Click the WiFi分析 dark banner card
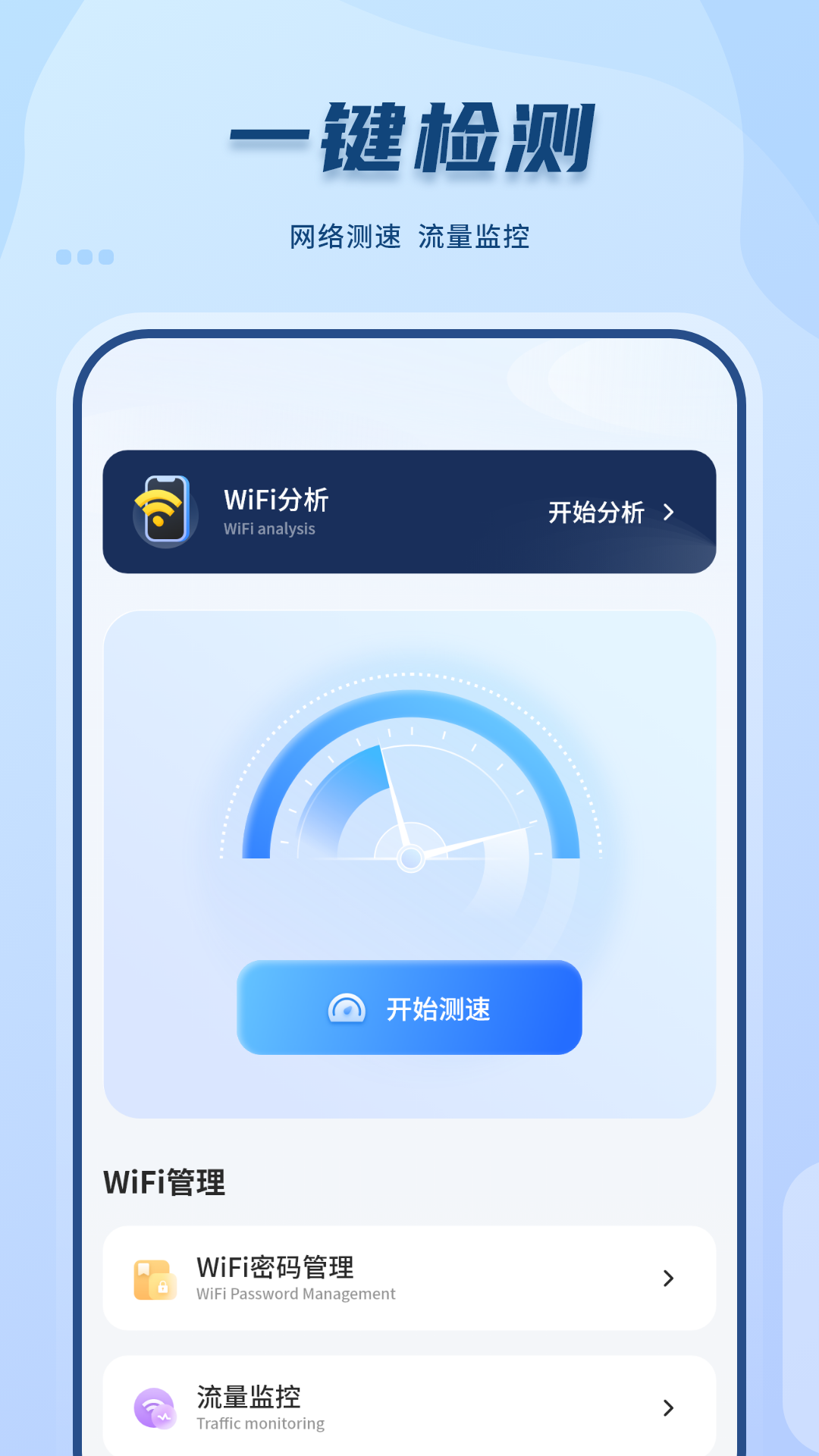The height and width of the screenshot is (1456, 819). (x=410, y=513)
